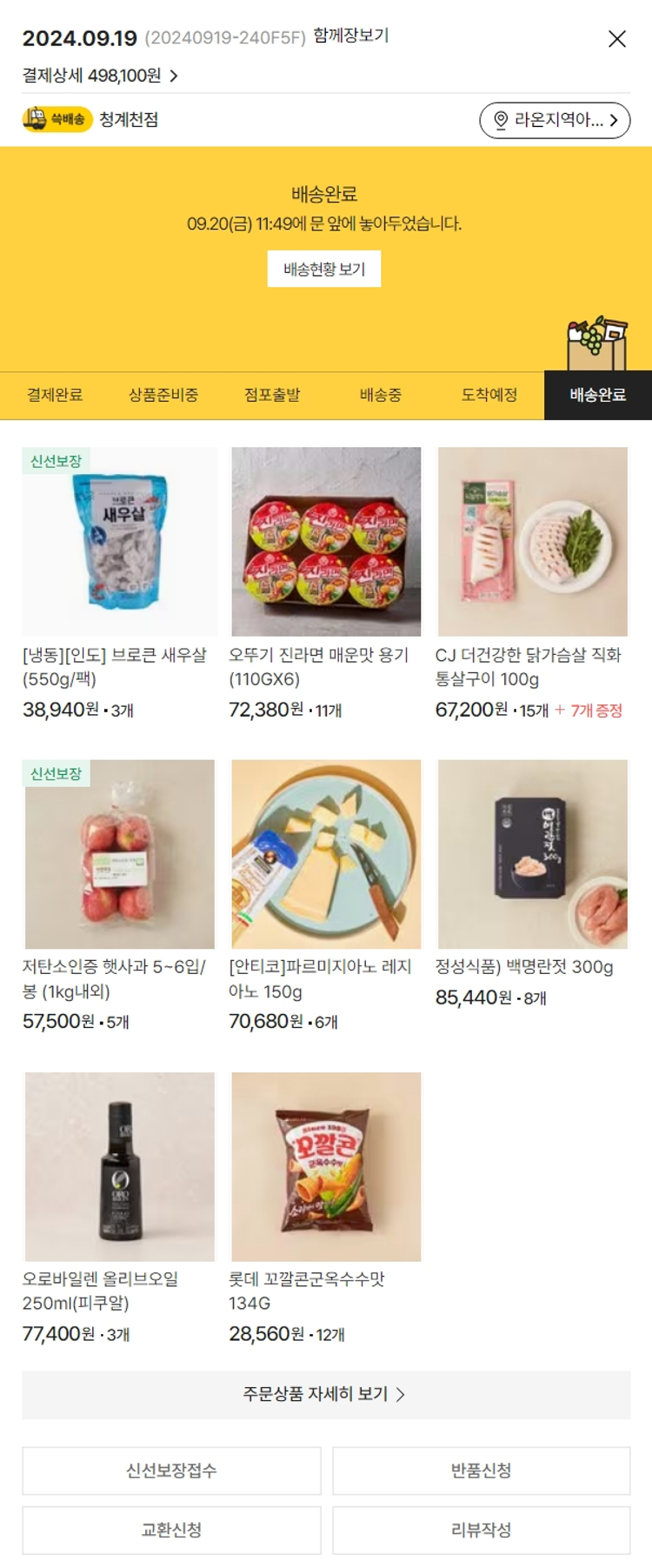This screenshot has width=652, height=1568.
Task: View 정성식품 백명란젓 300g product
Action: [x=532, y=855]
